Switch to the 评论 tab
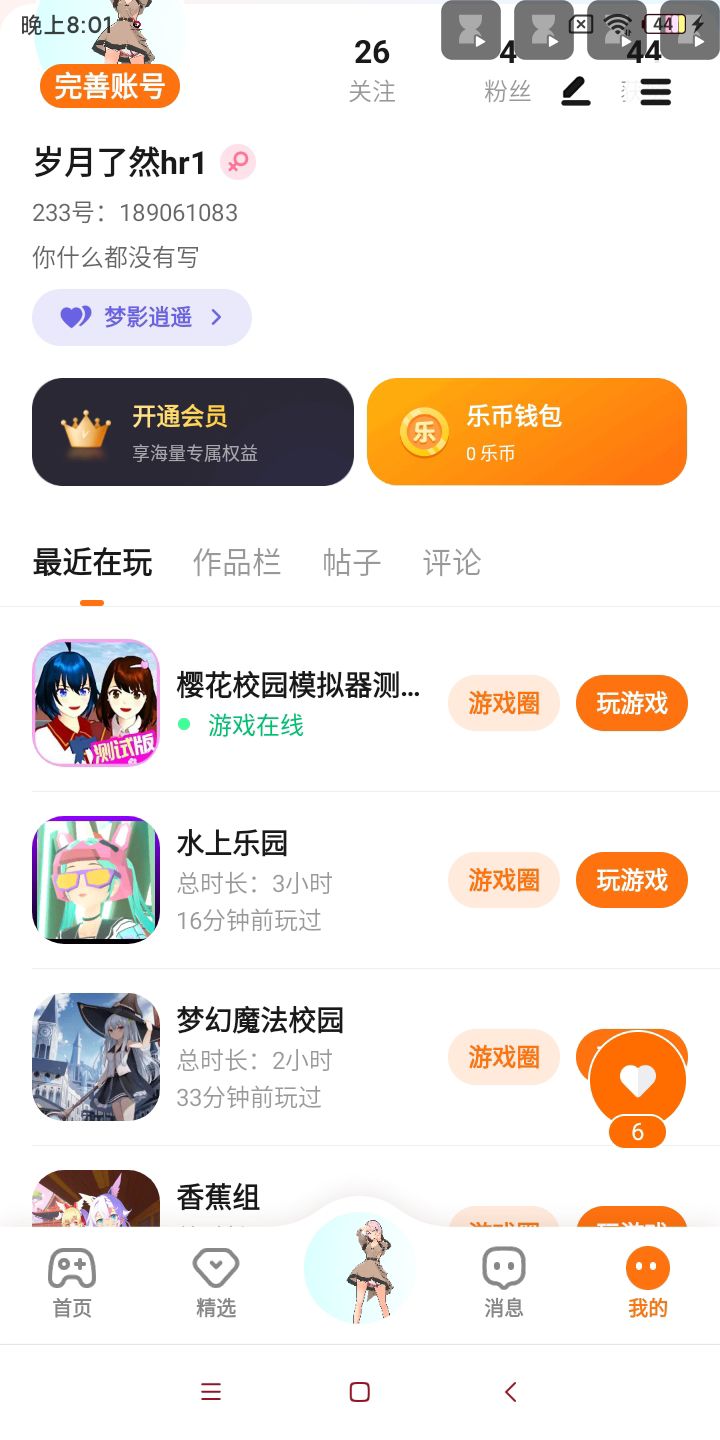Viewport: 720px width, 1440px height. pyautogui.click(x=452, y=563)
